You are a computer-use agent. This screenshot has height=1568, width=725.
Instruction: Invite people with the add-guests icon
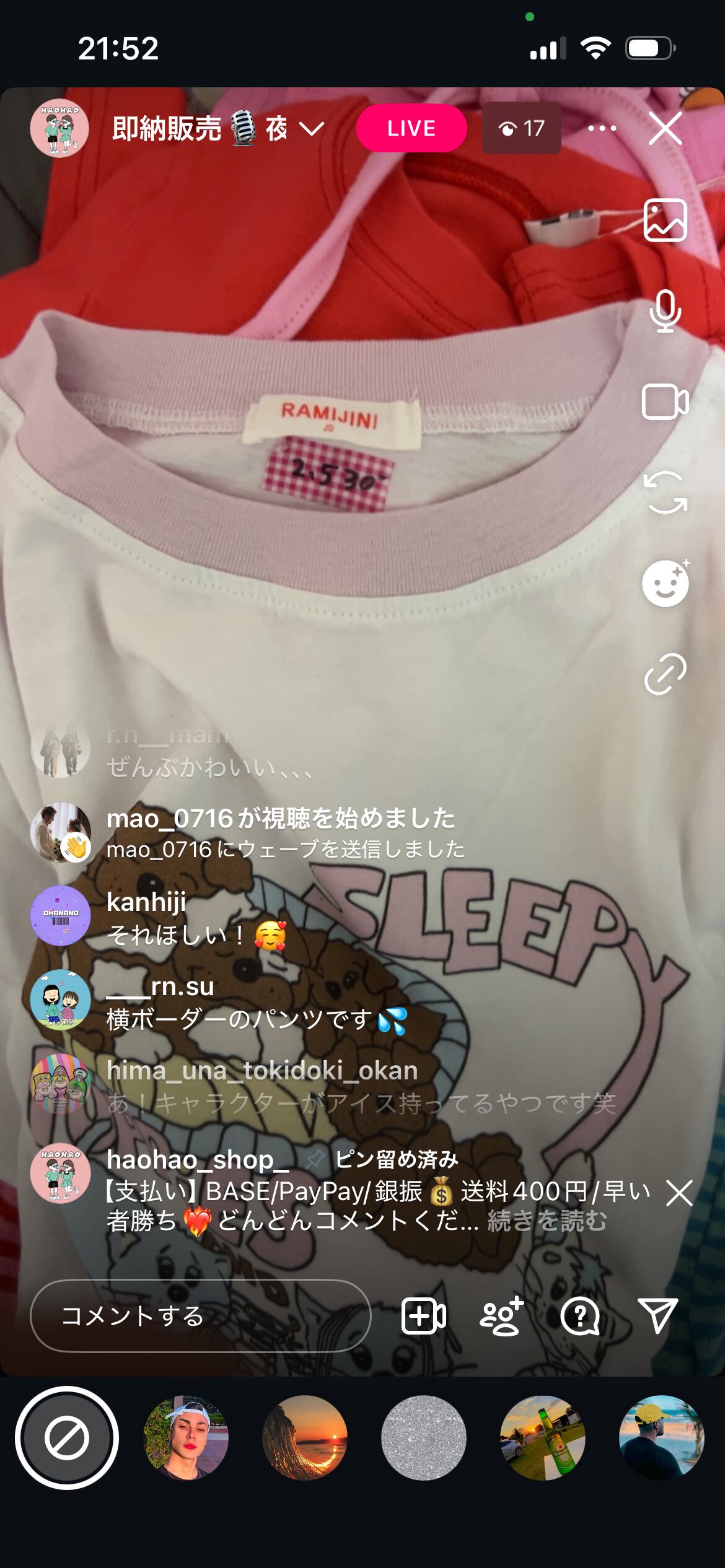502,1316
